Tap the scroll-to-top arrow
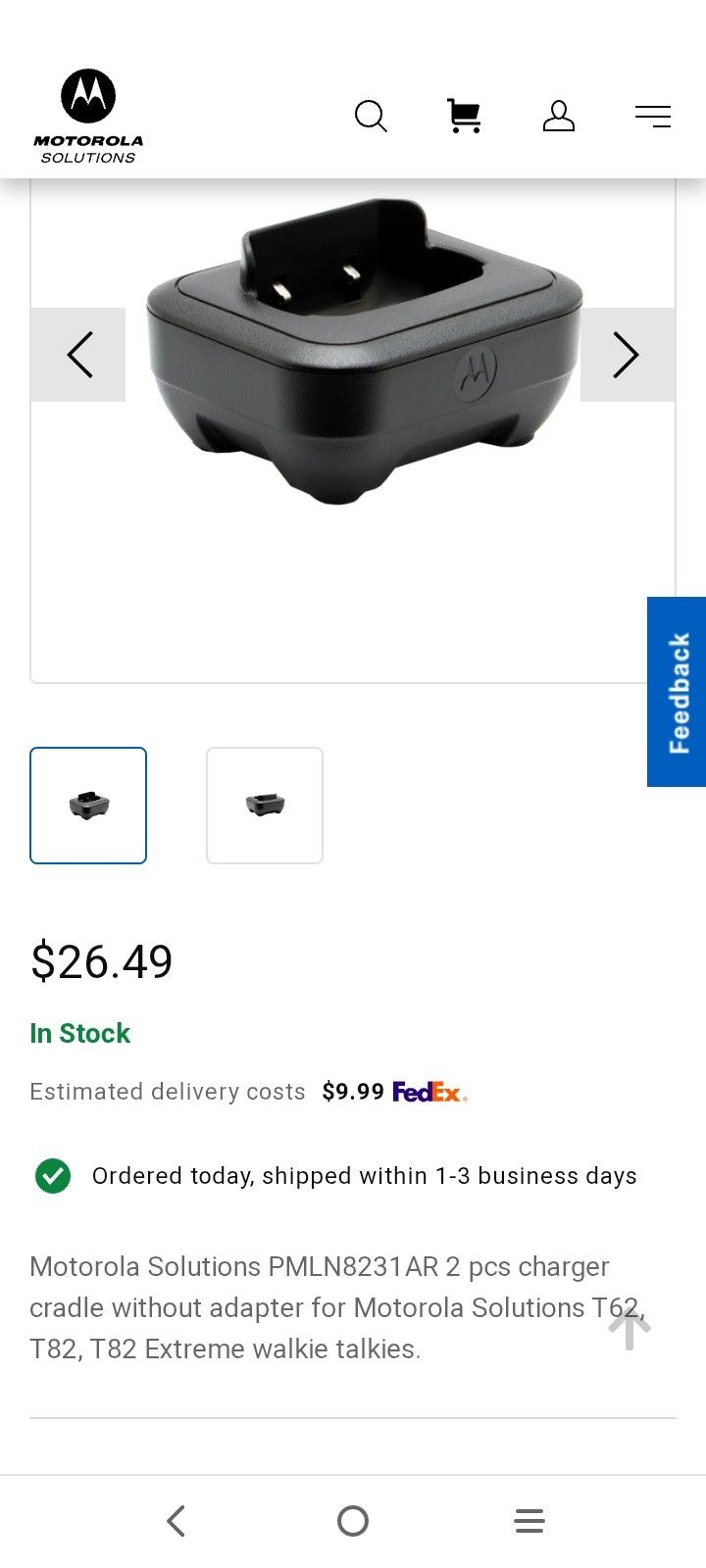706x1568 pixels. (x=629, y=1330)
